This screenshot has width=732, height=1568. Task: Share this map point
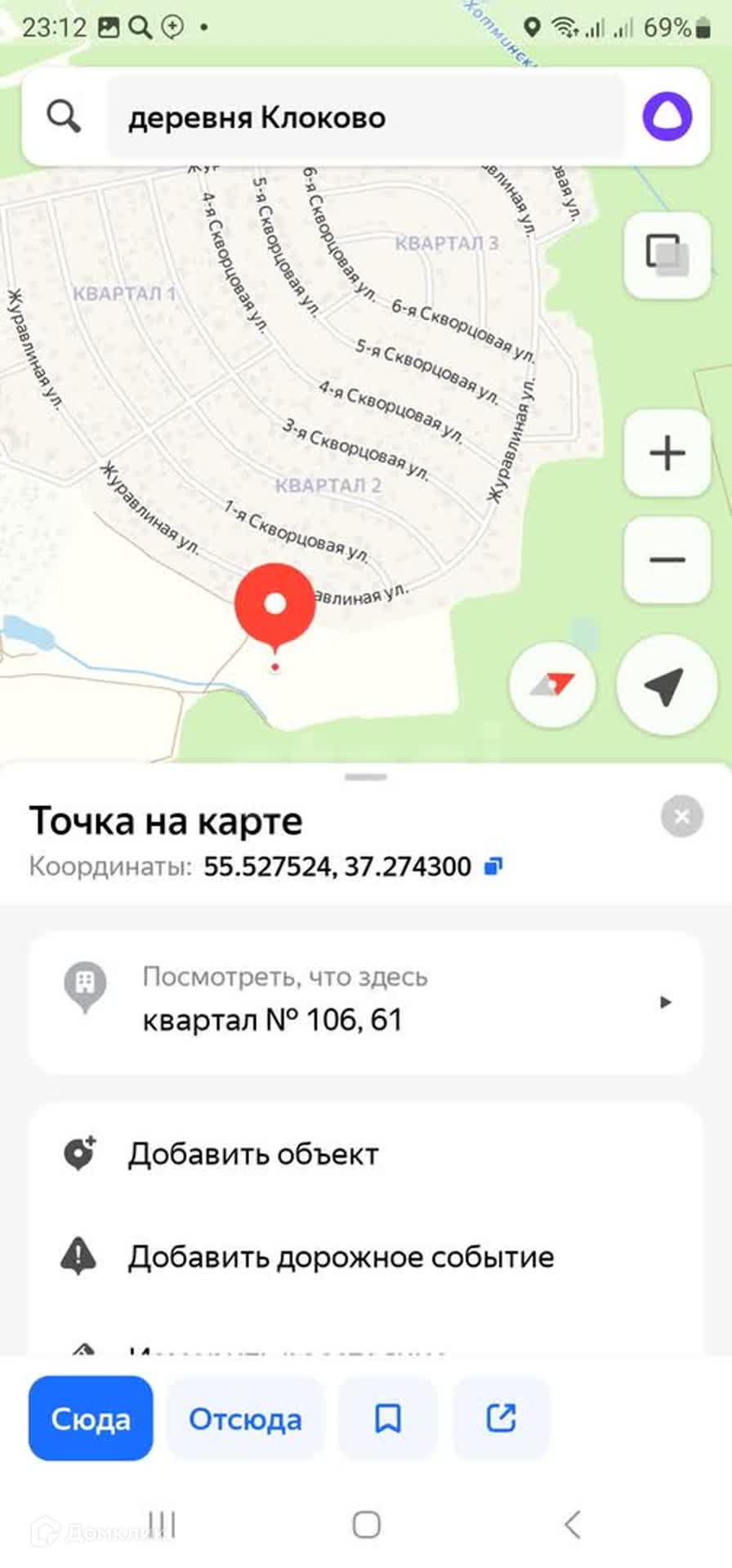coord(501,1419)
